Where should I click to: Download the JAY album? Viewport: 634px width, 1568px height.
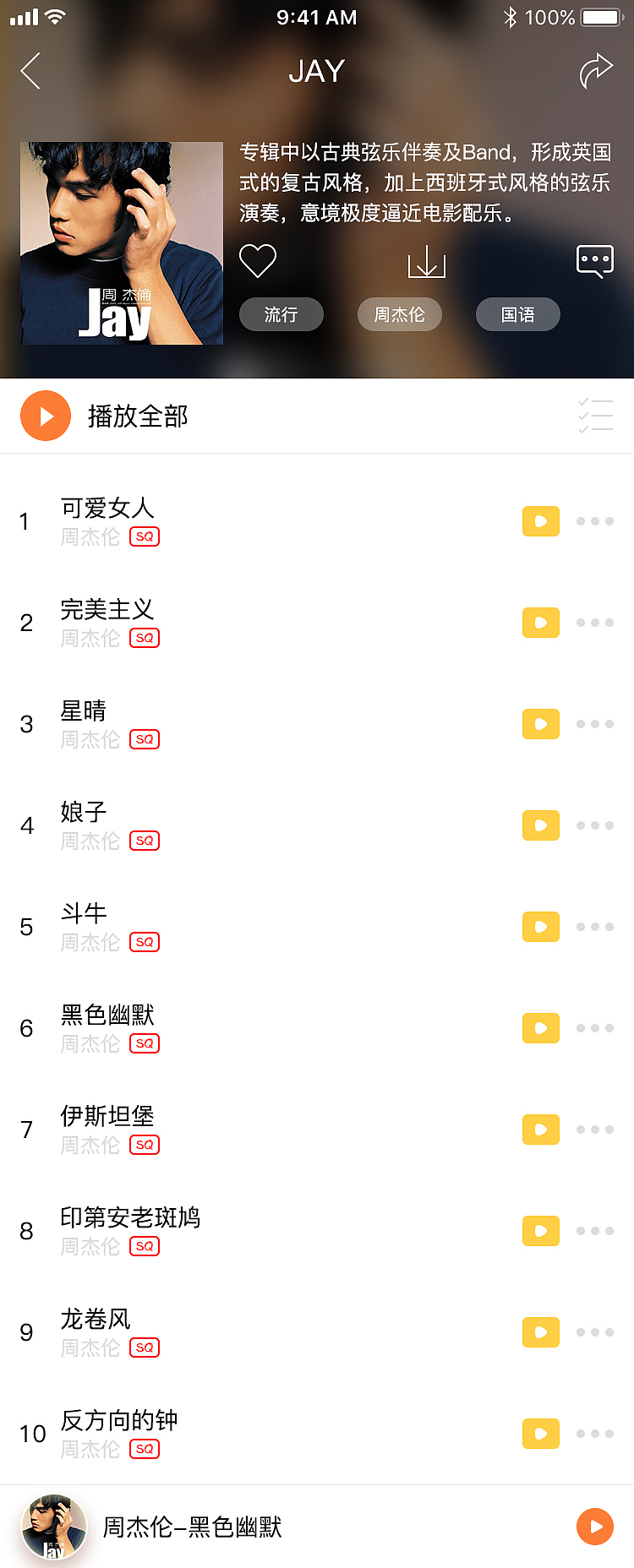click(425, 263)
